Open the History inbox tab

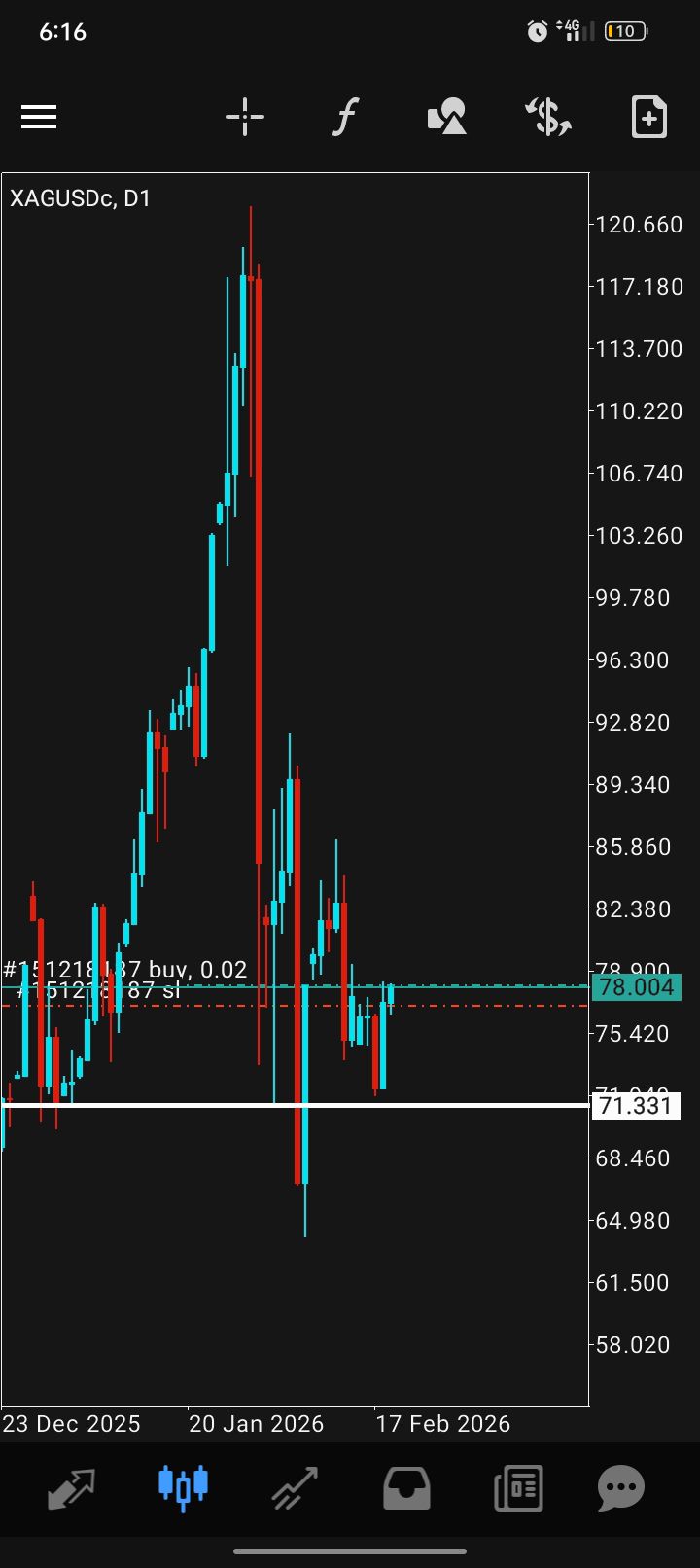pyautogui.click(x=406, y=1487)
